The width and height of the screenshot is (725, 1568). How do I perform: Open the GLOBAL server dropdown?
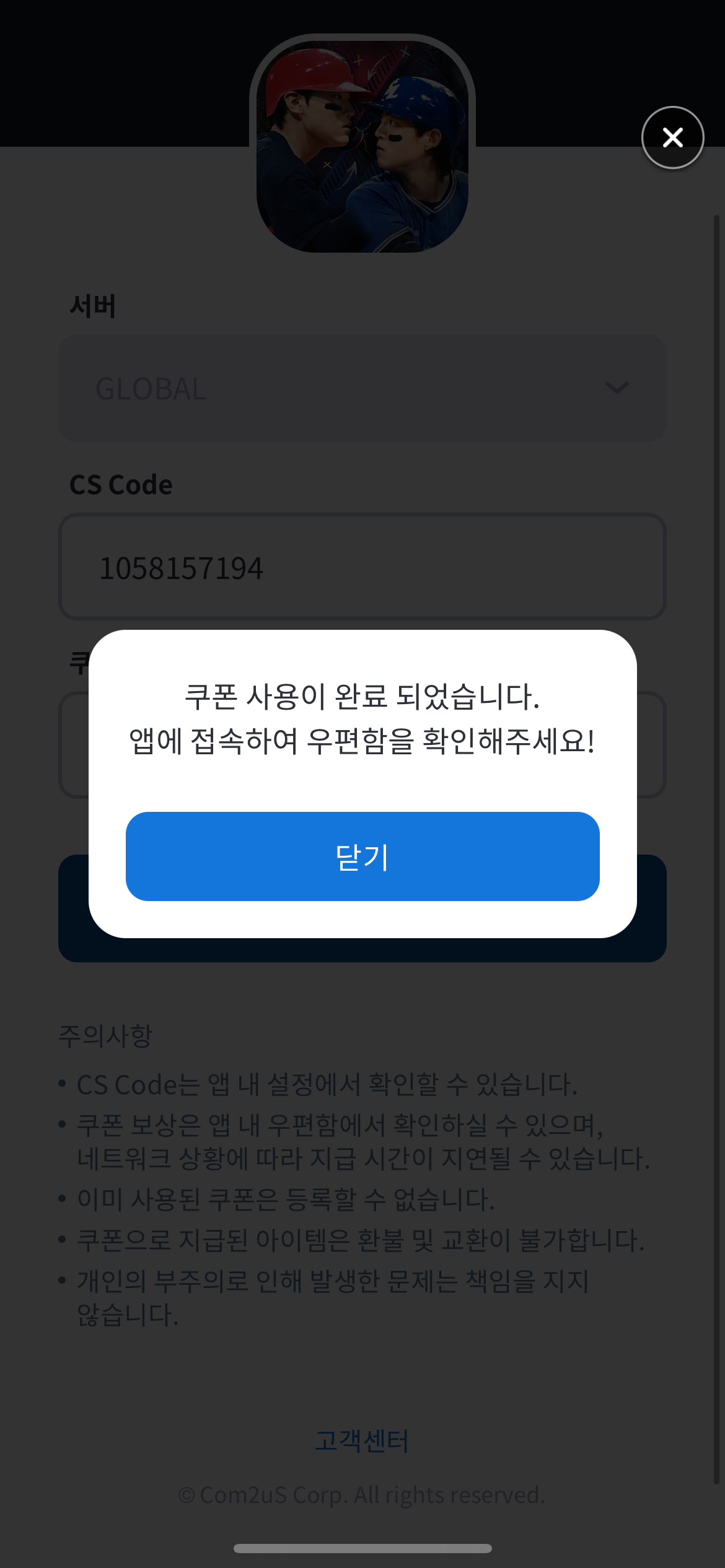coord(362,388)
